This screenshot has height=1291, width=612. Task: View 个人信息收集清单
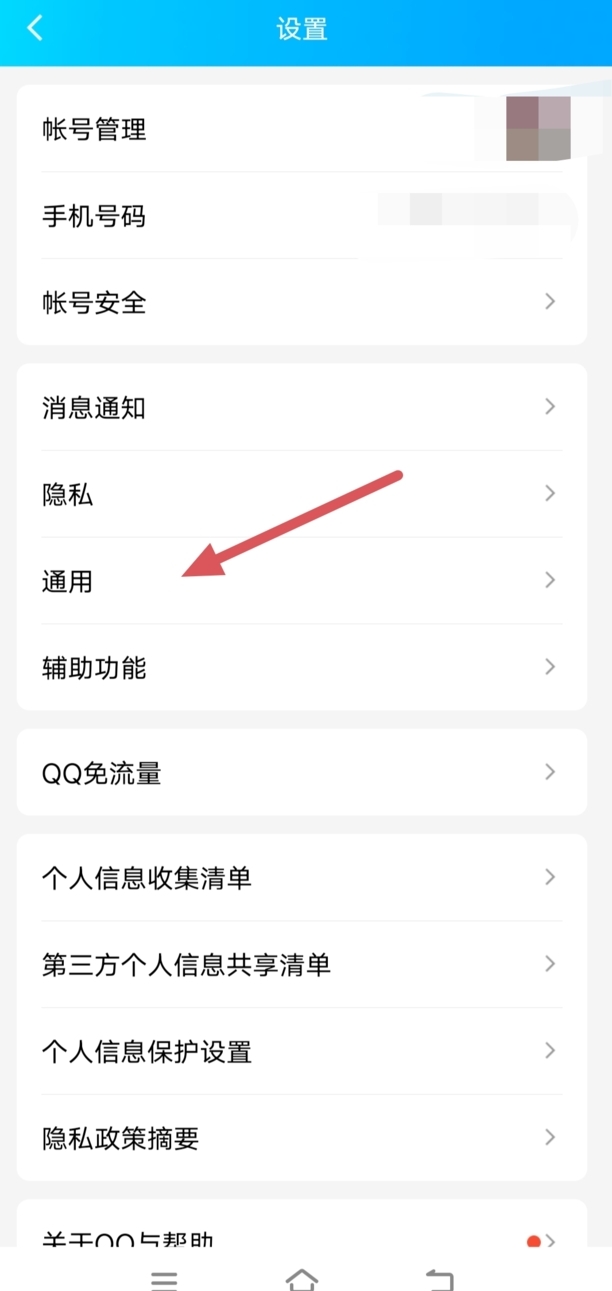point(300,877)
